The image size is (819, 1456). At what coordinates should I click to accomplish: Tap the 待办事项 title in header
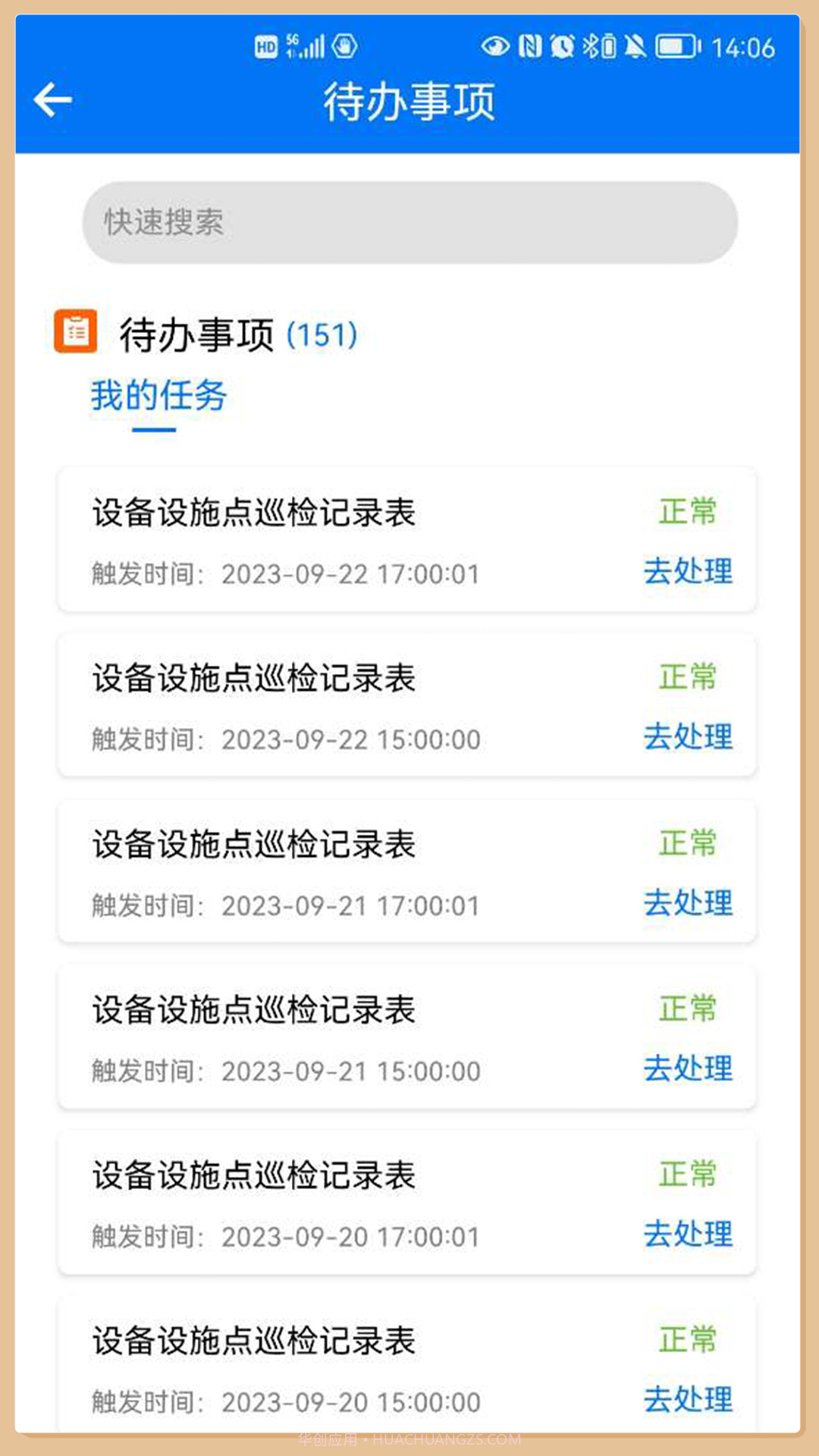point(409,102)
